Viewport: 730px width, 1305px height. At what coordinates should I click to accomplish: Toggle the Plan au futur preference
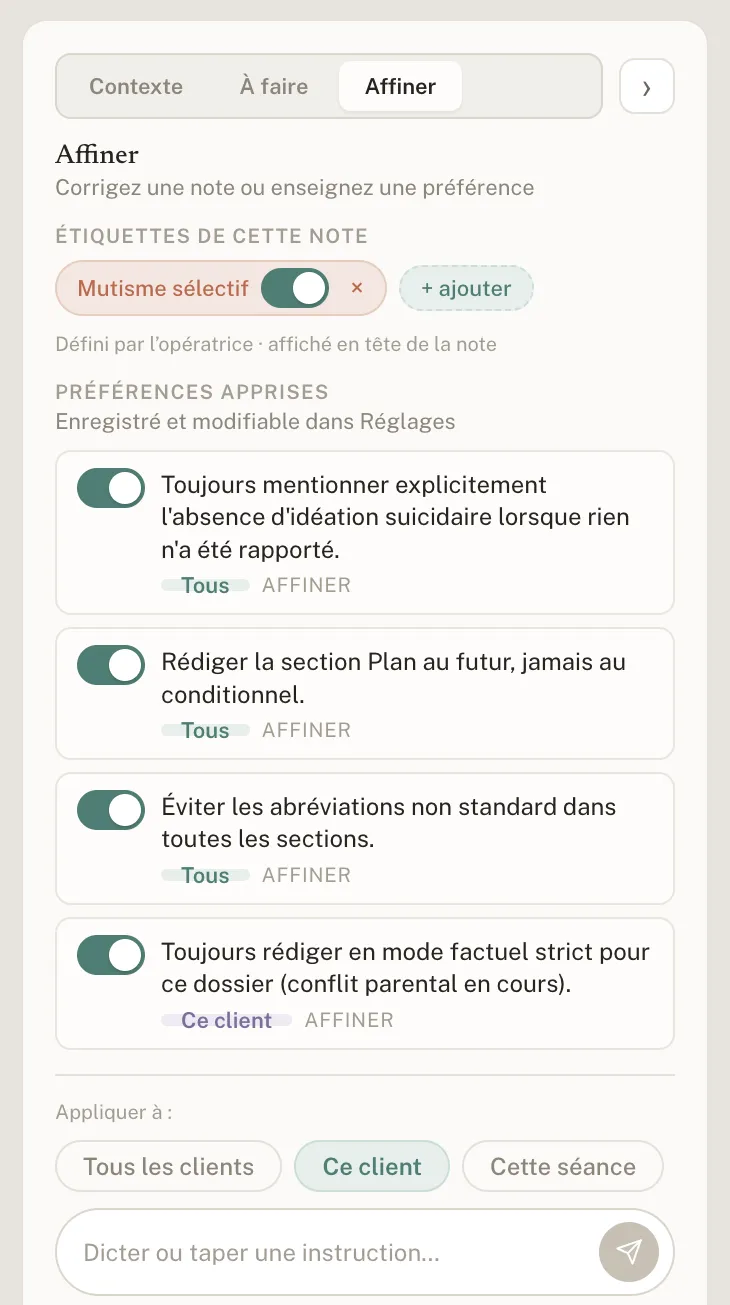111,665
